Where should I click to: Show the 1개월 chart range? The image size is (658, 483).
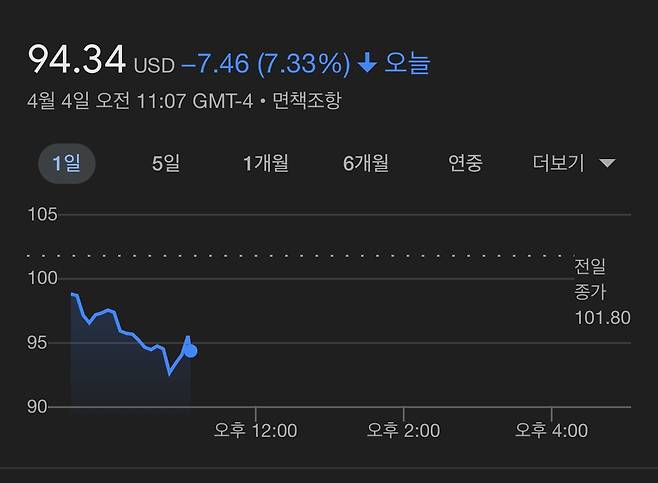point(266,163)
